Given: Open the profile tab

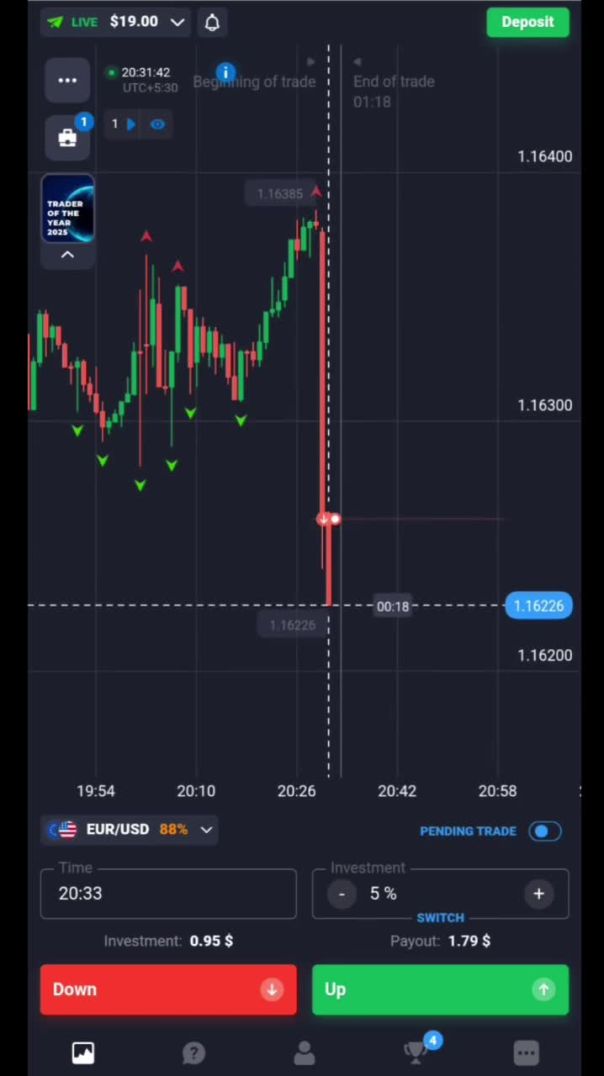Looking at the screenshot, I should click(x=304, y=1052).
